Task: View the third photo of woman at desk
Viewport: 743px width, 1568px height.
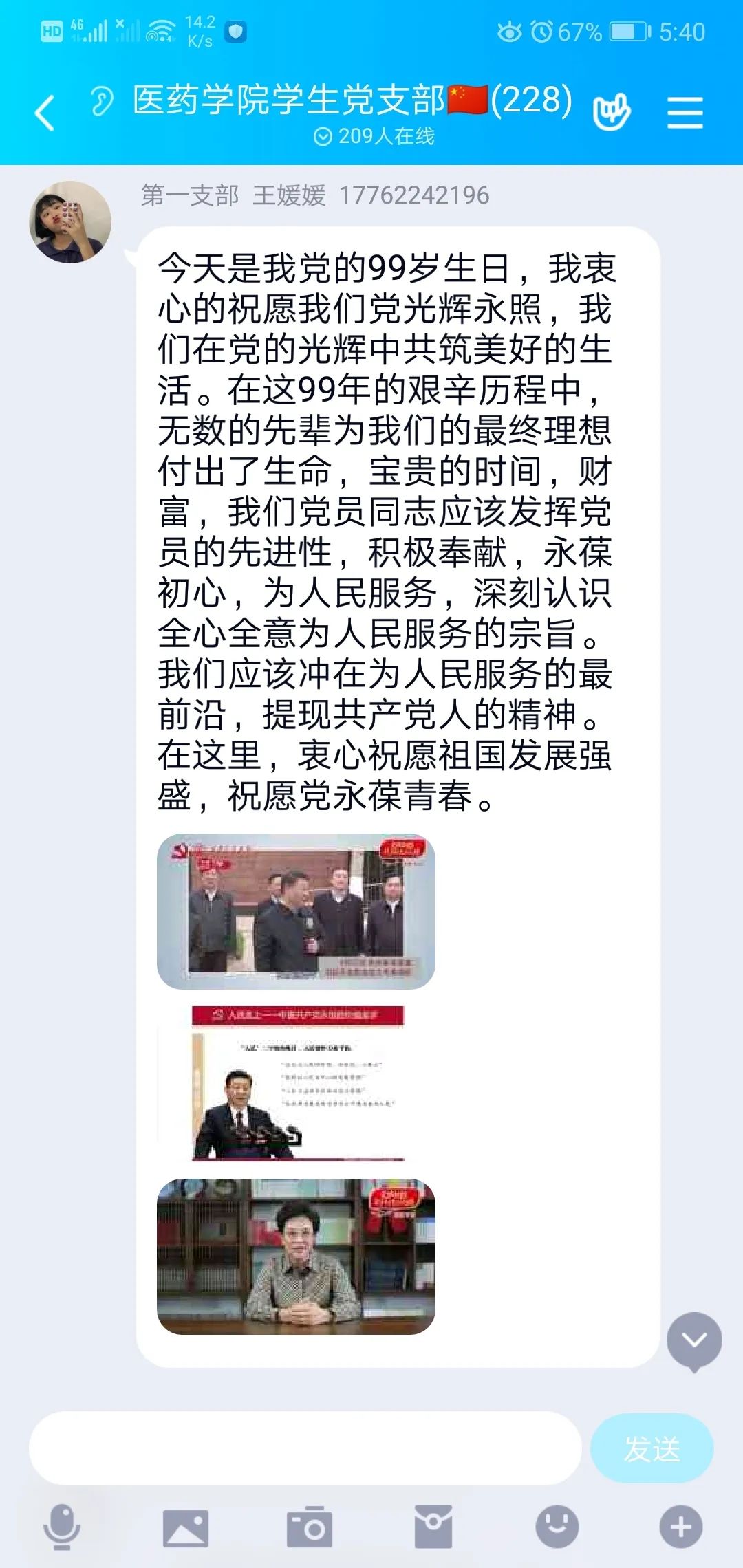Action: (x=296, y=1256)
